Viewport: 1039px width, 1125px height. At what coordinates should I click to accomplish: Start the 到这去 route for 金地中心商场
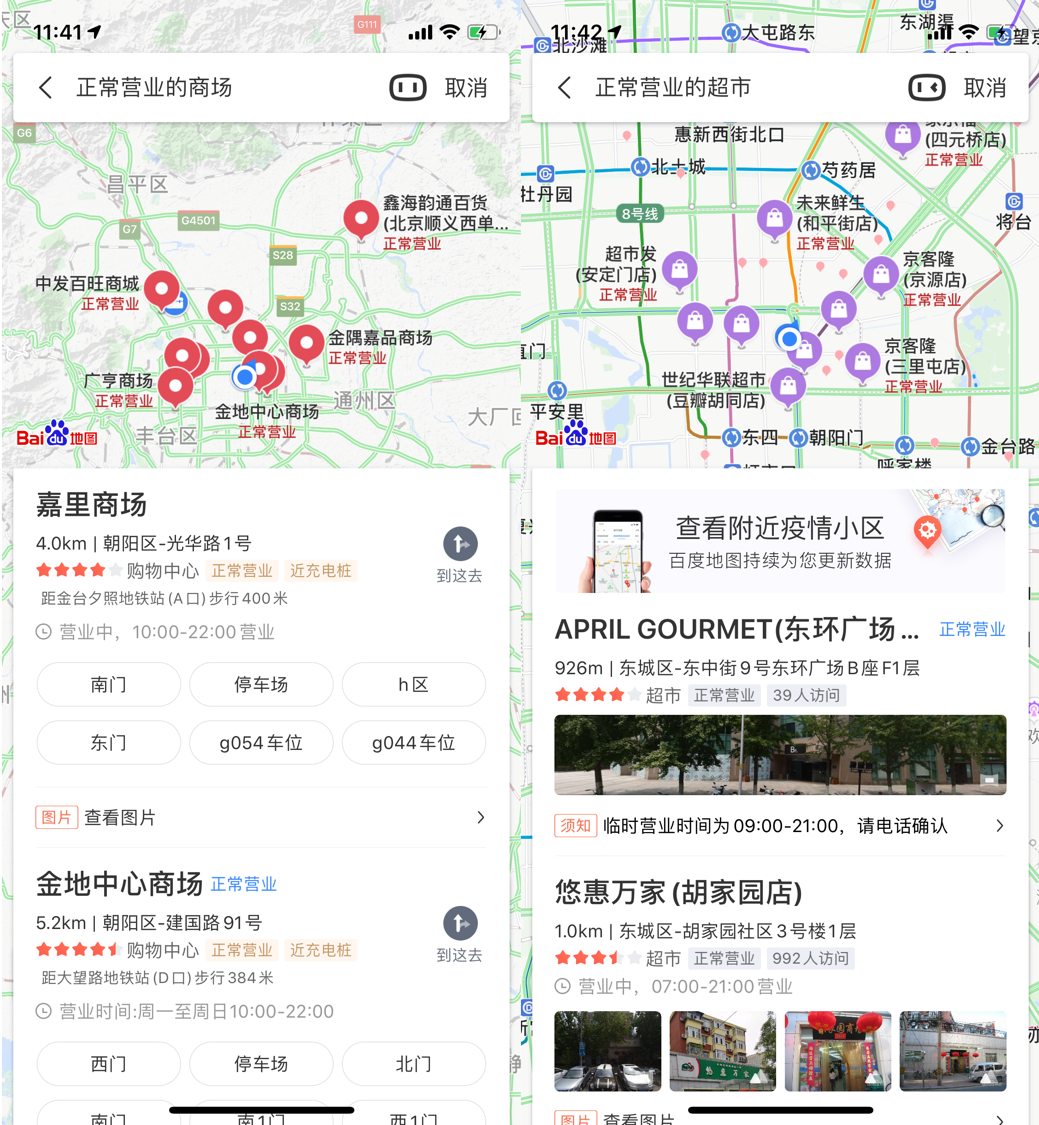tap(459, 934)
